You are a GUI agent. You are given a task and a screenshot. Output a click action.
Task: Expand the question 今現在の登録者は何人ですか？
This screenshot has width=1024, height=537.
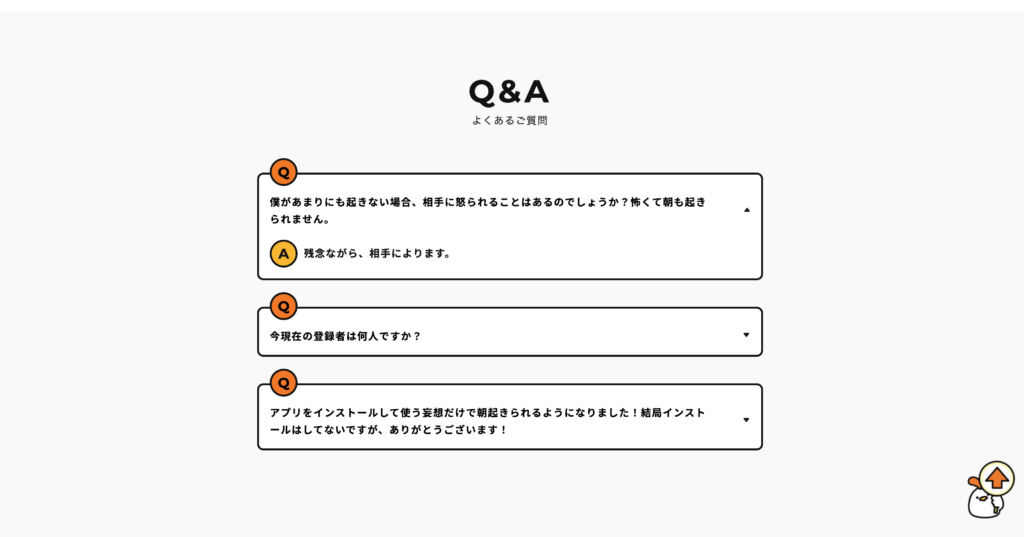coord(746,335)
